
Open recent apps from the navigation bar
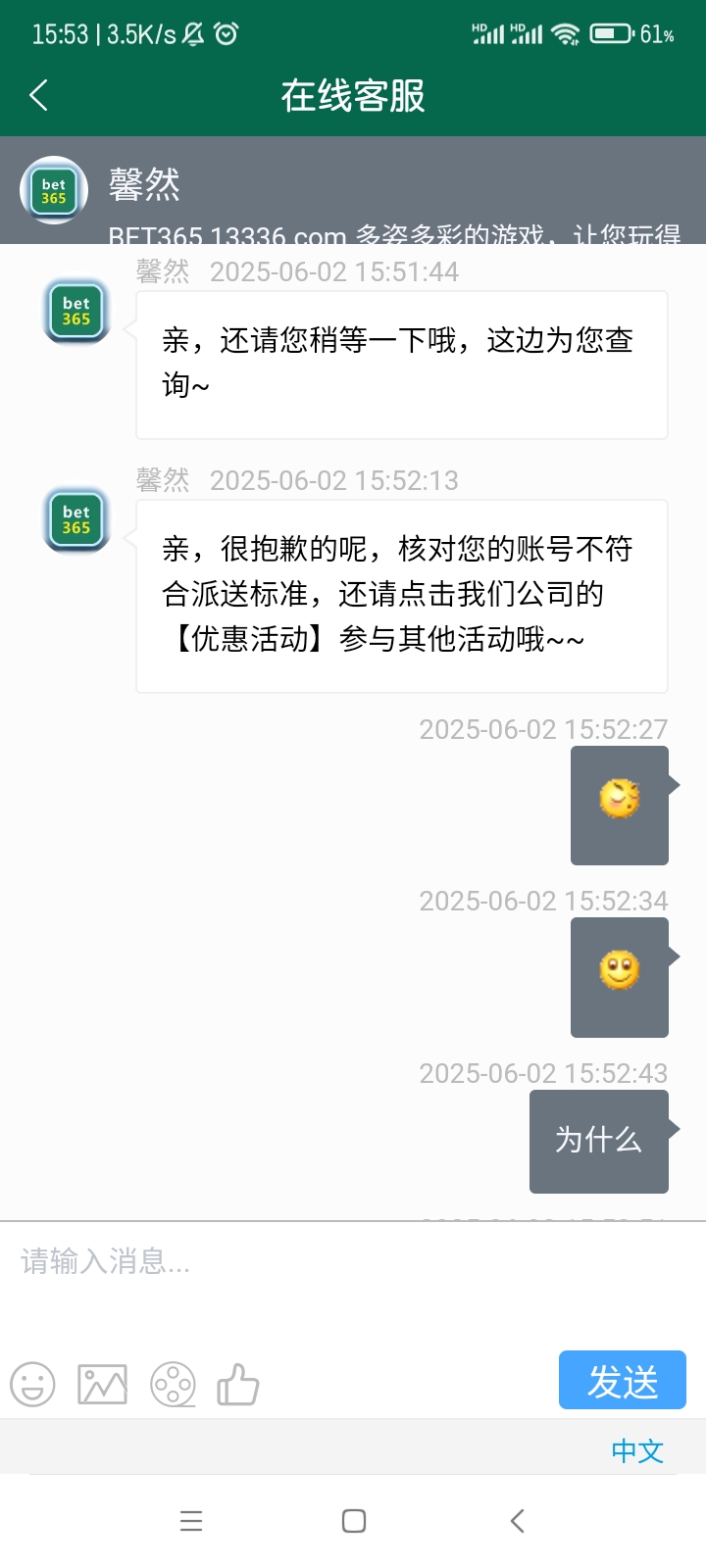(191, 1521)
